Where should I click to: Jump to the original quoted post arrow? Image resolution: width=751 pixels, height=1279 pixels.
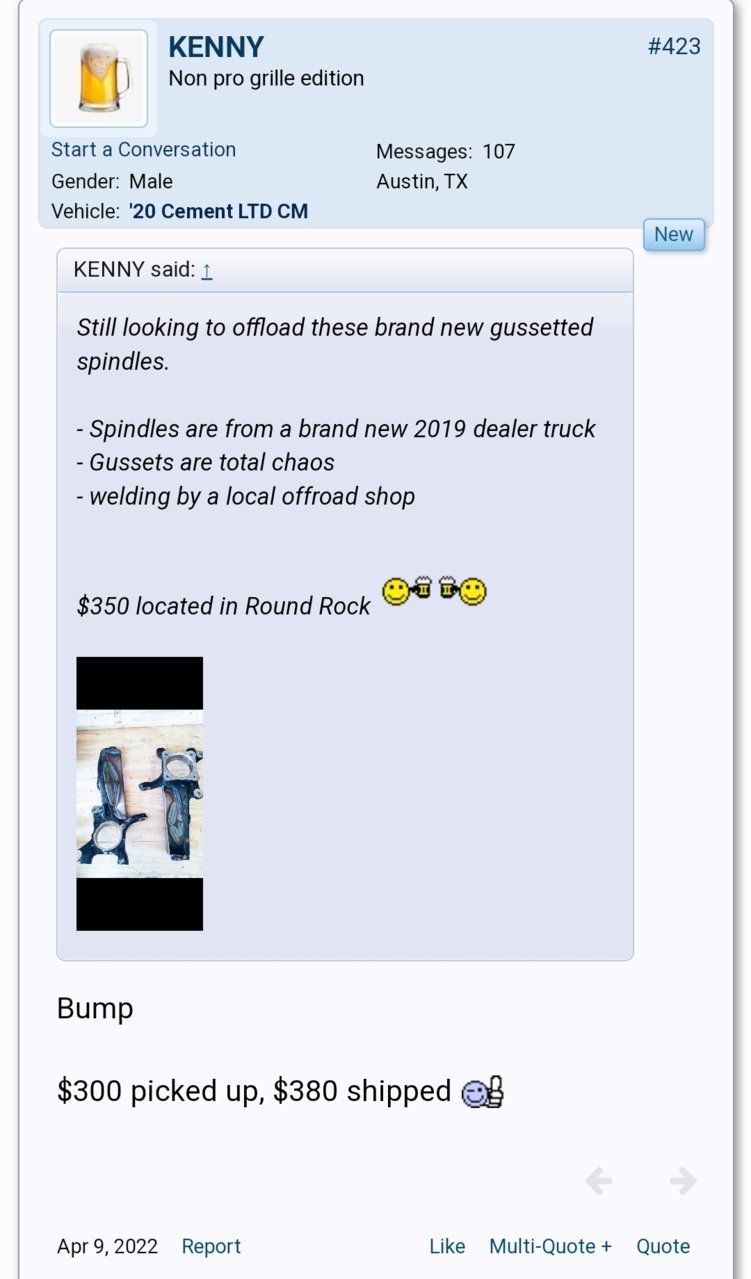click(x=206, y=270)
